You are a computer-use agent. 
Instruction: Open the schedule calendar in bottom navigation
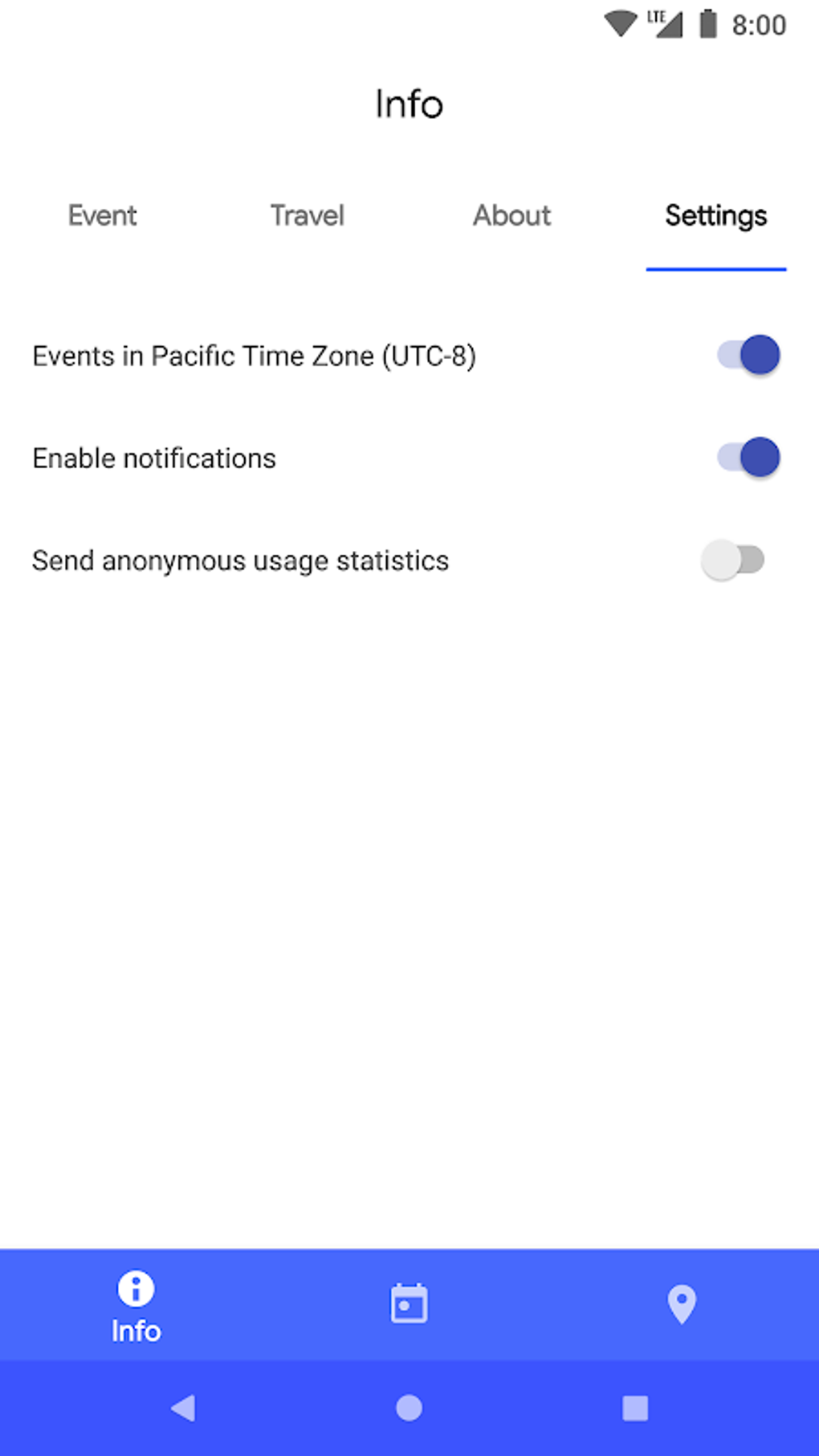pos(409,1303)
